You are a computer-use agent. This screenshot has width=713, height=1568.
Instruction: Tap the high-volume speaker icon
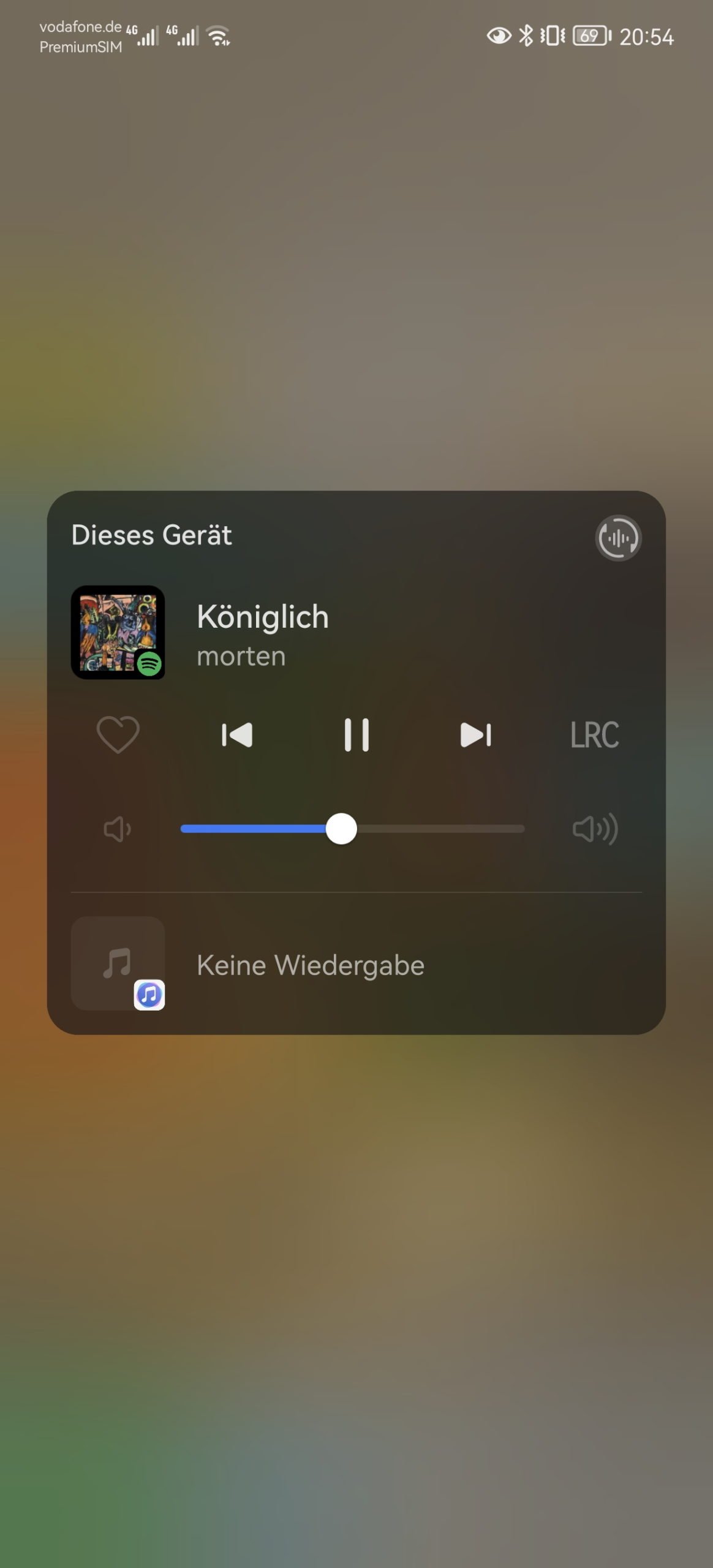595,829
